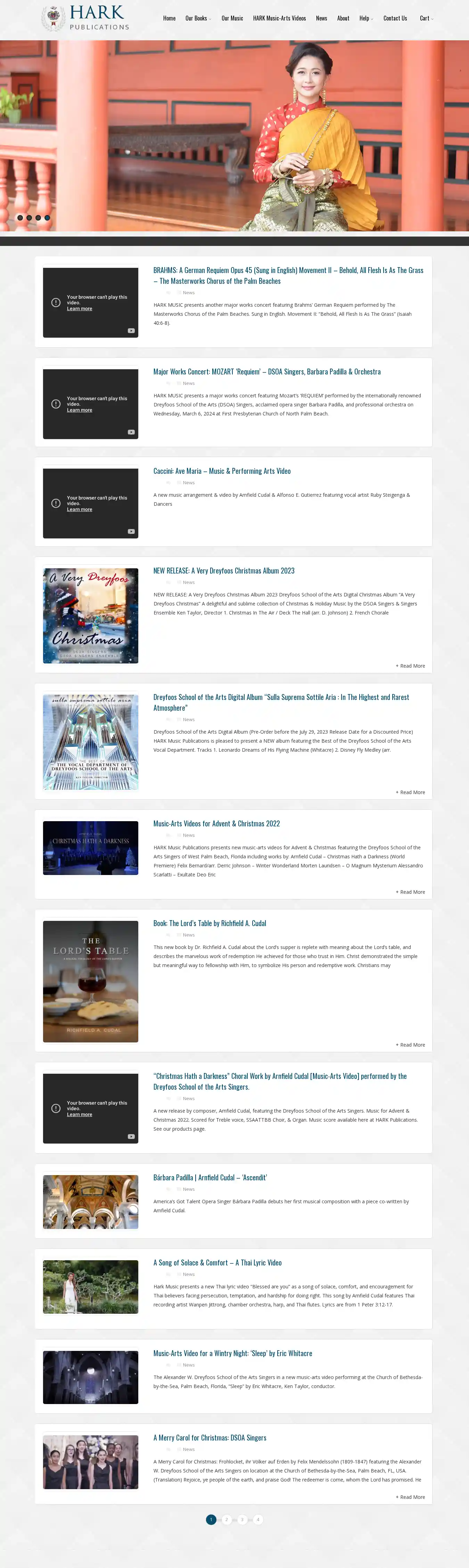Expand the Cart dropdown
The height and width of the screenshot is (1568, 469).
(x=426, y=18)
